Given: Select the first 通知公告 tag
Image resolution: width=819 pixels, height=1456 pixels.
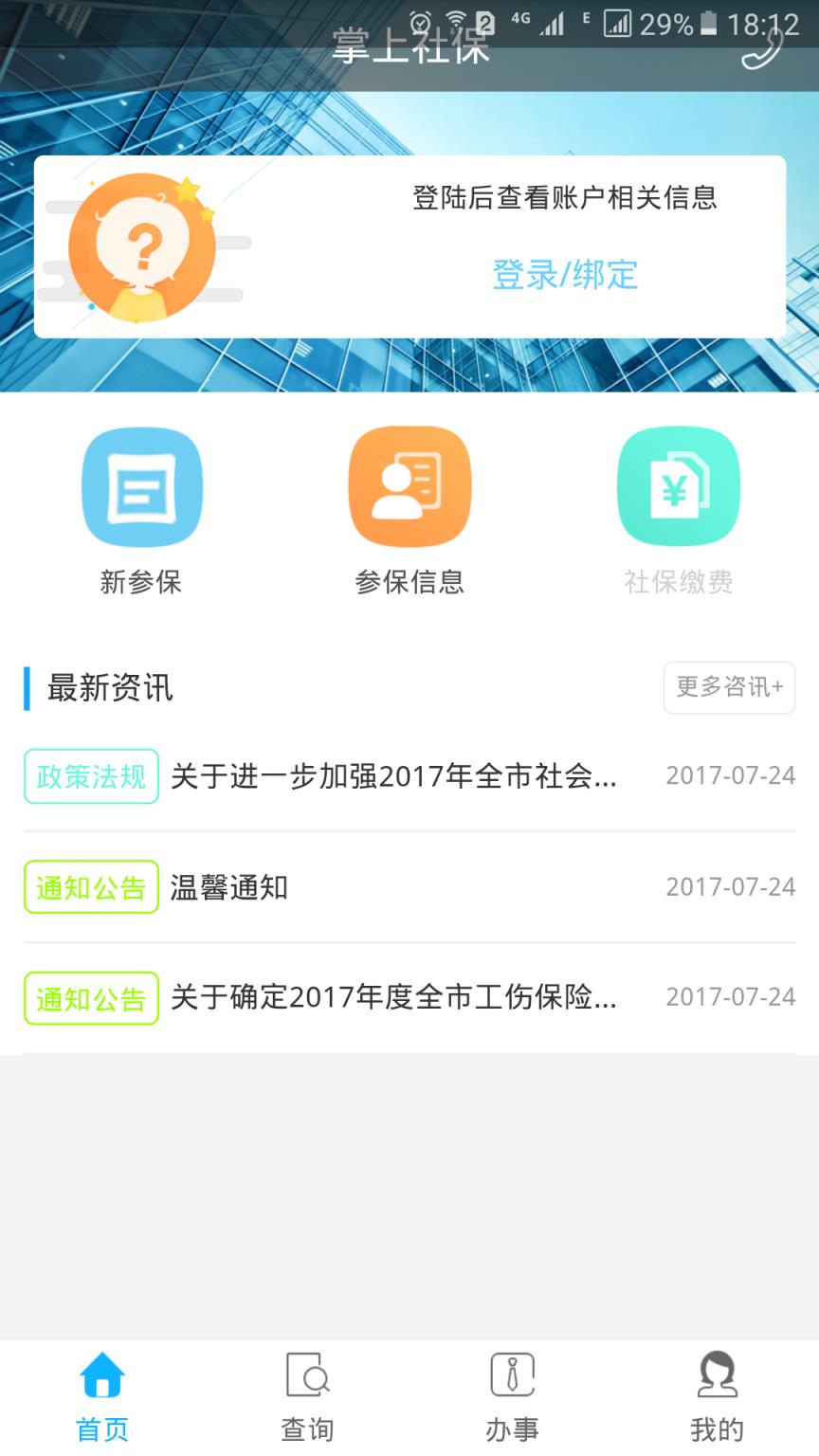Looking at the screenshot, I should point(90,887).
